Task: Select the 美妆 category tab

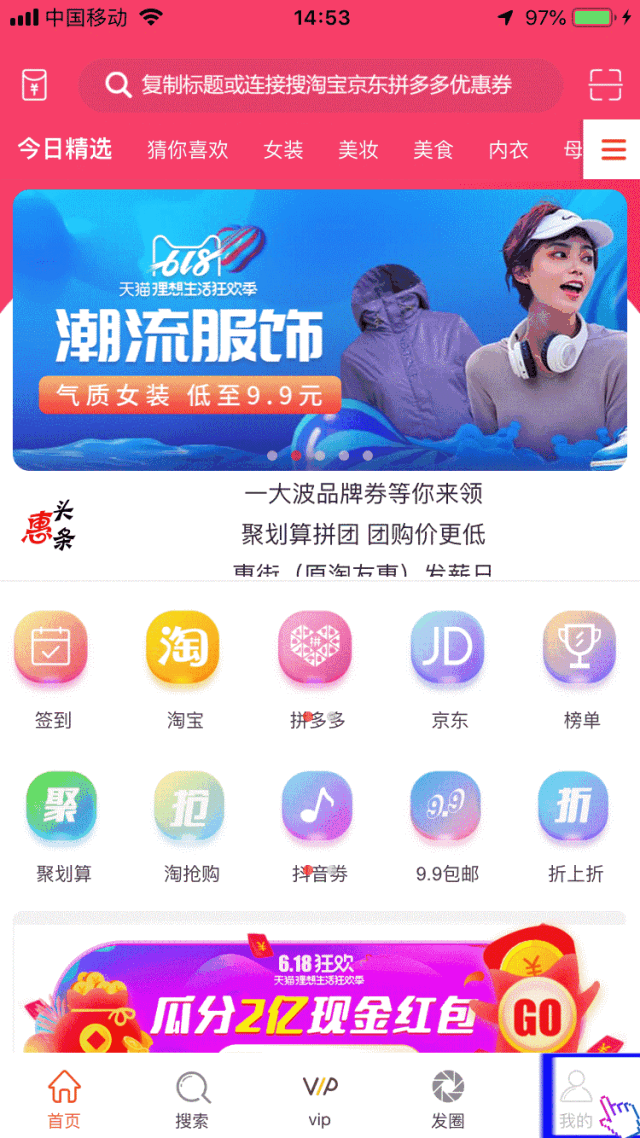Action: (358, 150)
